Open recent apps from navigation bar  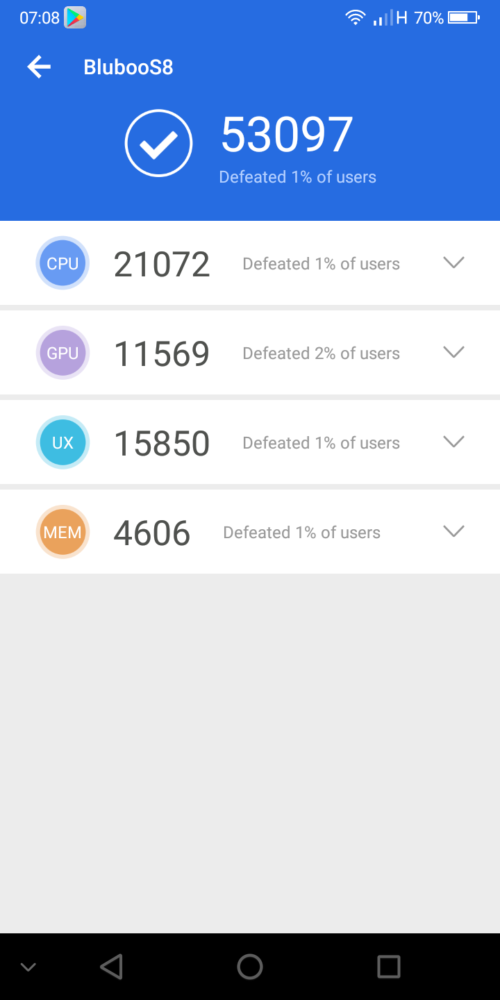click(x=388, y=966)
